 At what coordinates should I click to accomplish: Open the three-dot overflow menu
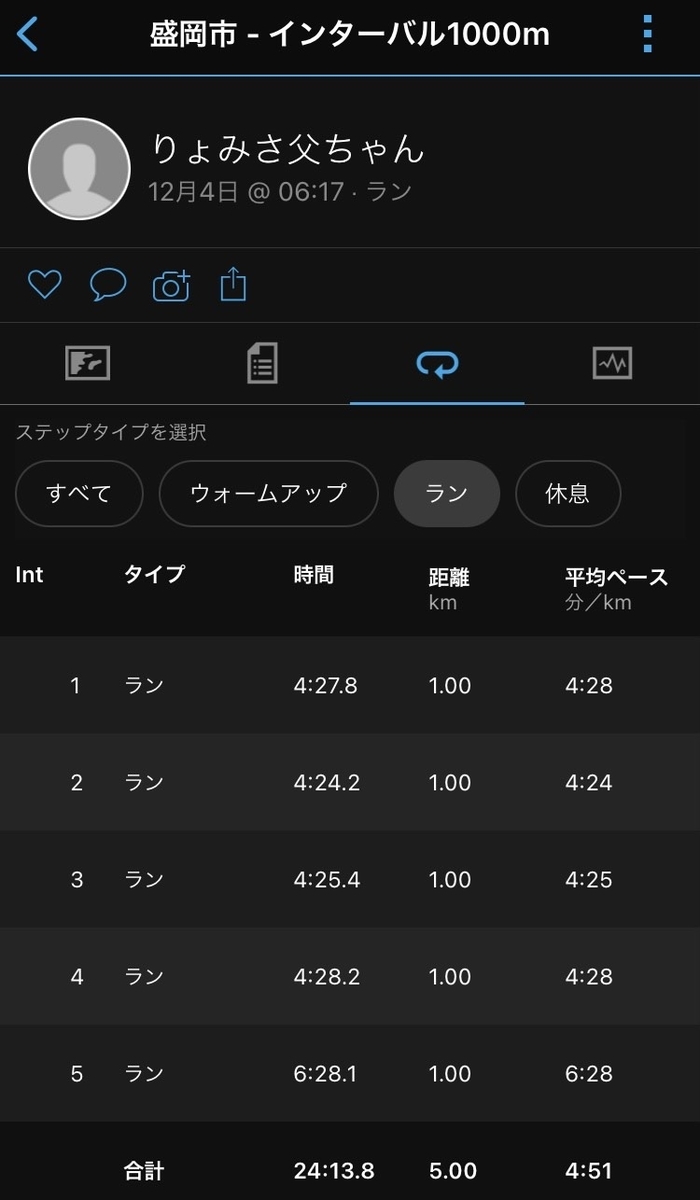point(647,34)
